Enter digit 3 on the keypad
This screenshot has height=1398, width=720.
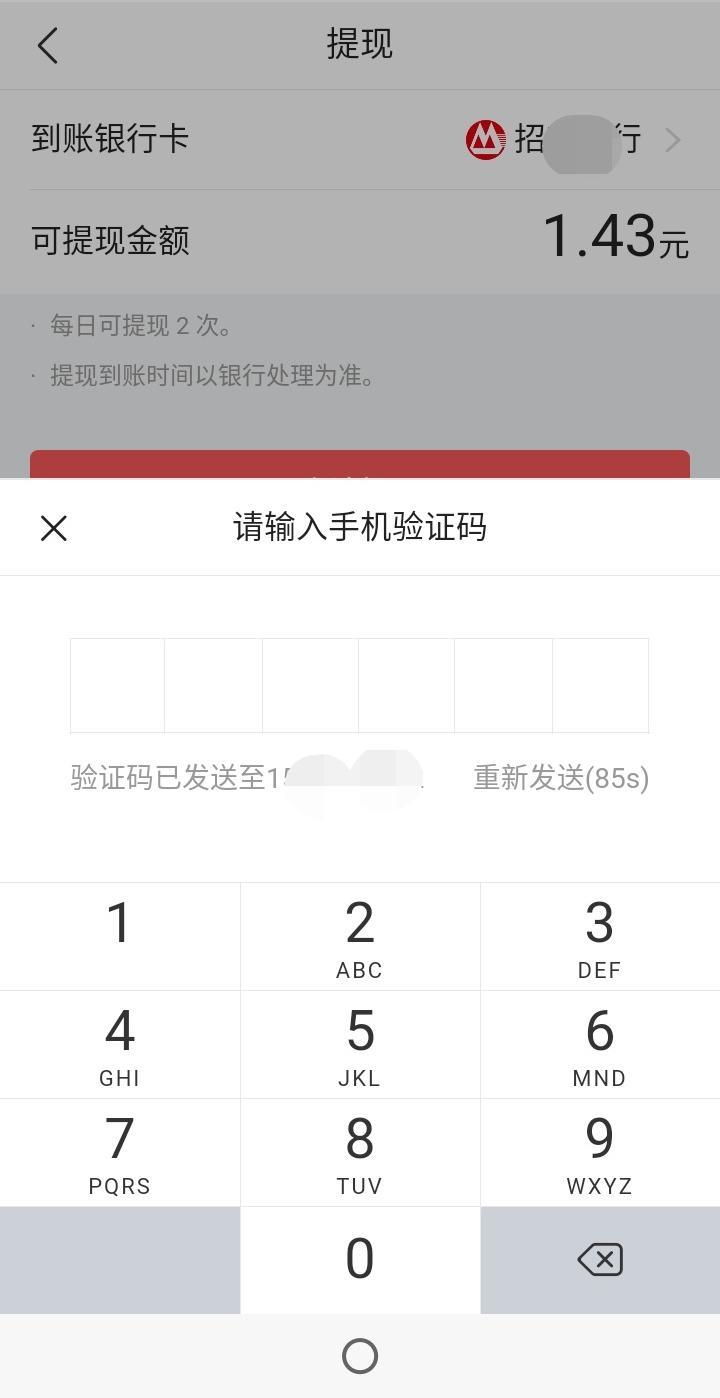pos(600,936)
